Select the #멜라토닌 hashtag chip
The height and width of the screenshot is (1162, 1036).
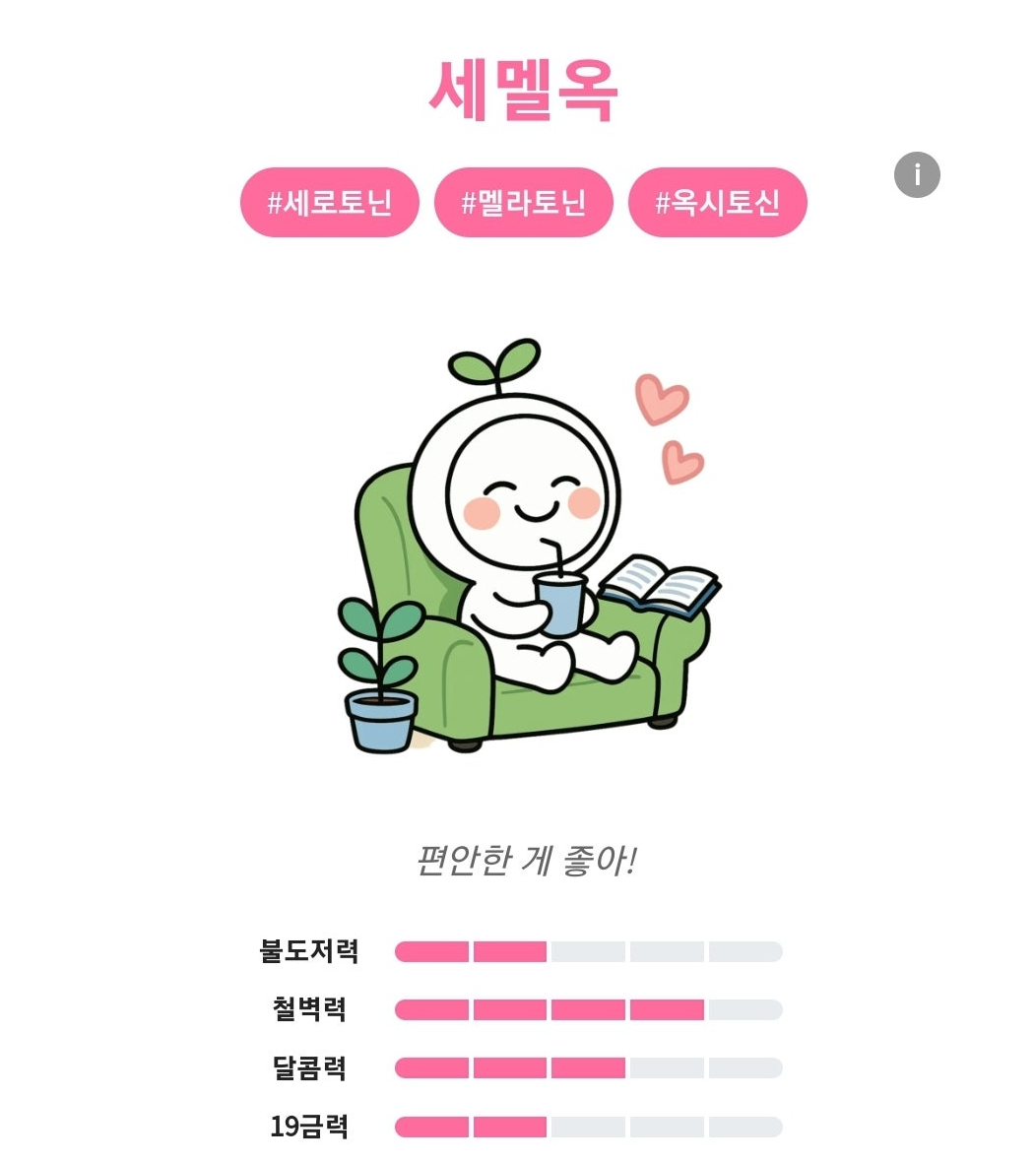click(523, 203)
